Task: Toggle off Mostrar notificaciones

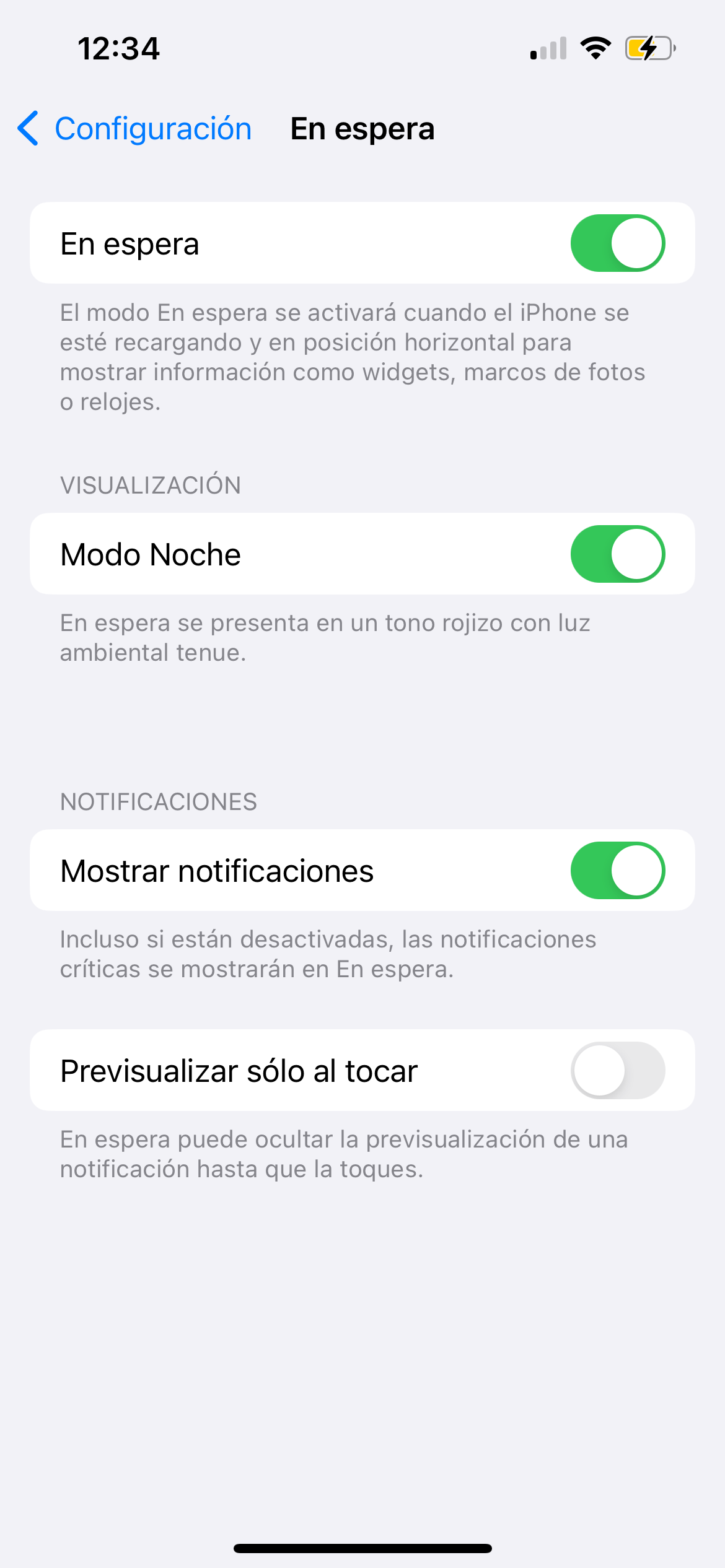Action: pos(617,870)
